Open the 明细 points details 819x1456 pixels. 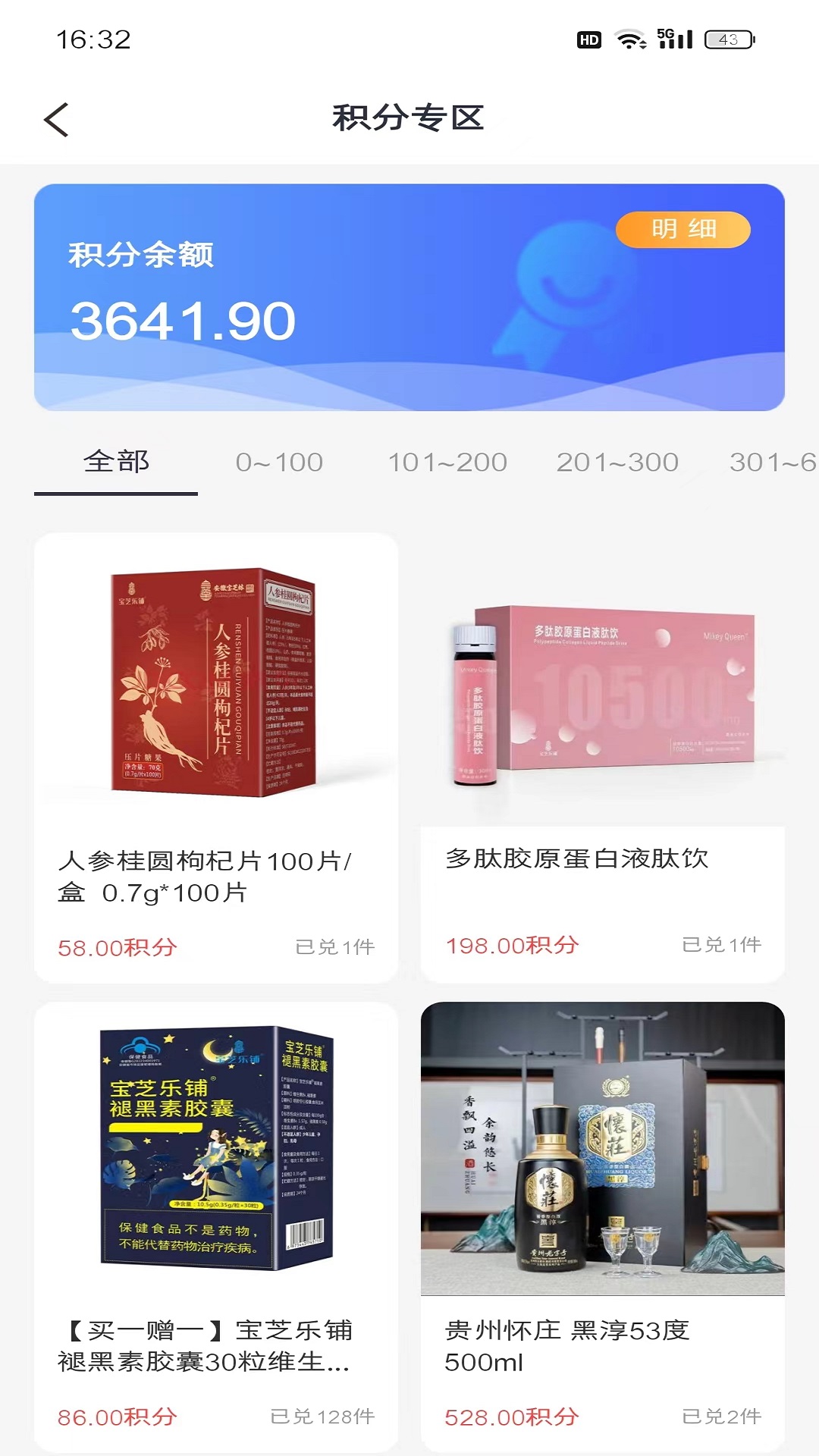click(683, 229)
